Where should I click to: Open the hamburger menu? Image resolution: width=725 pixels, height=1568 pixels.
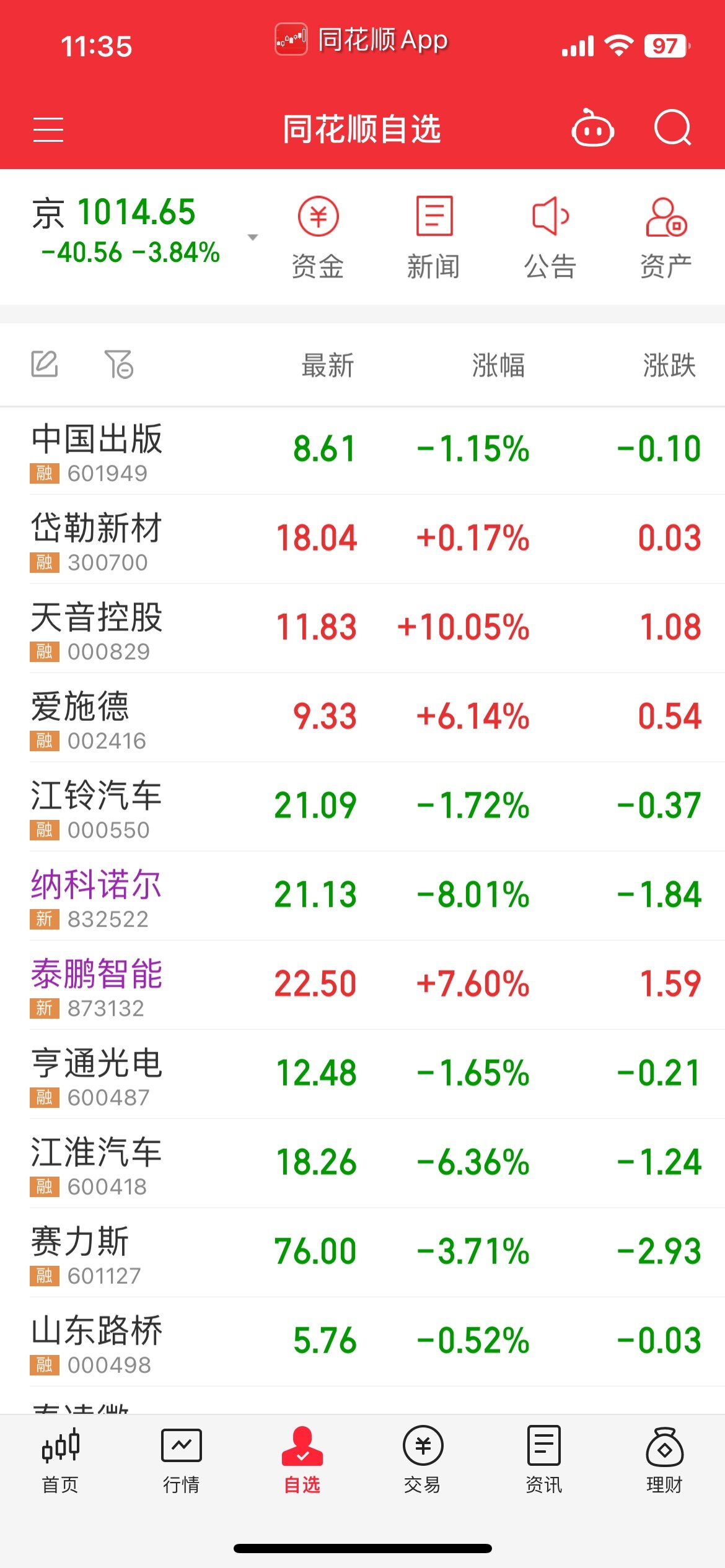(x=48, y=129)
